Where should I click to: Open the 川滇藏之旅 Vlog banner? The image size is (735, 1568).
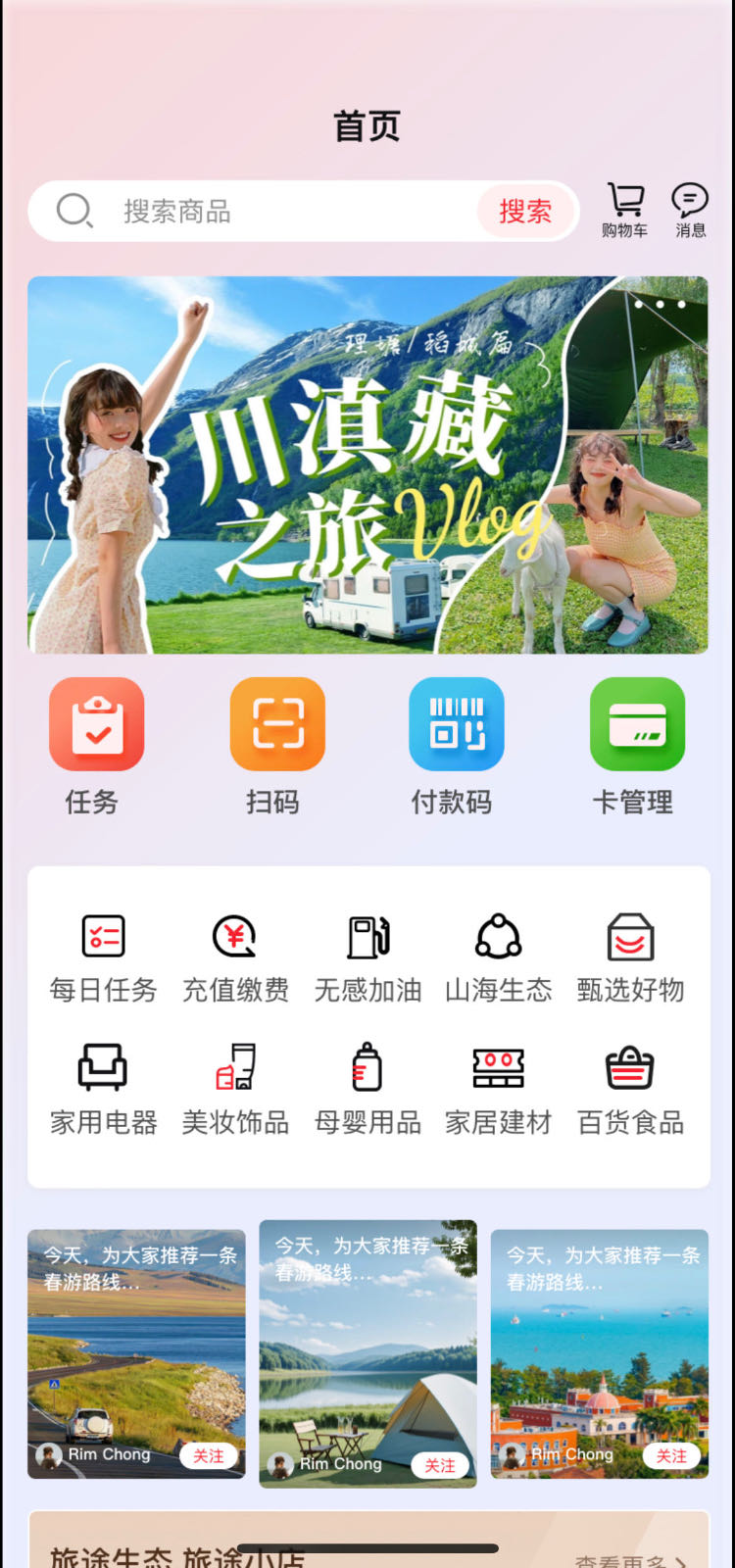[x=367, y=465]
